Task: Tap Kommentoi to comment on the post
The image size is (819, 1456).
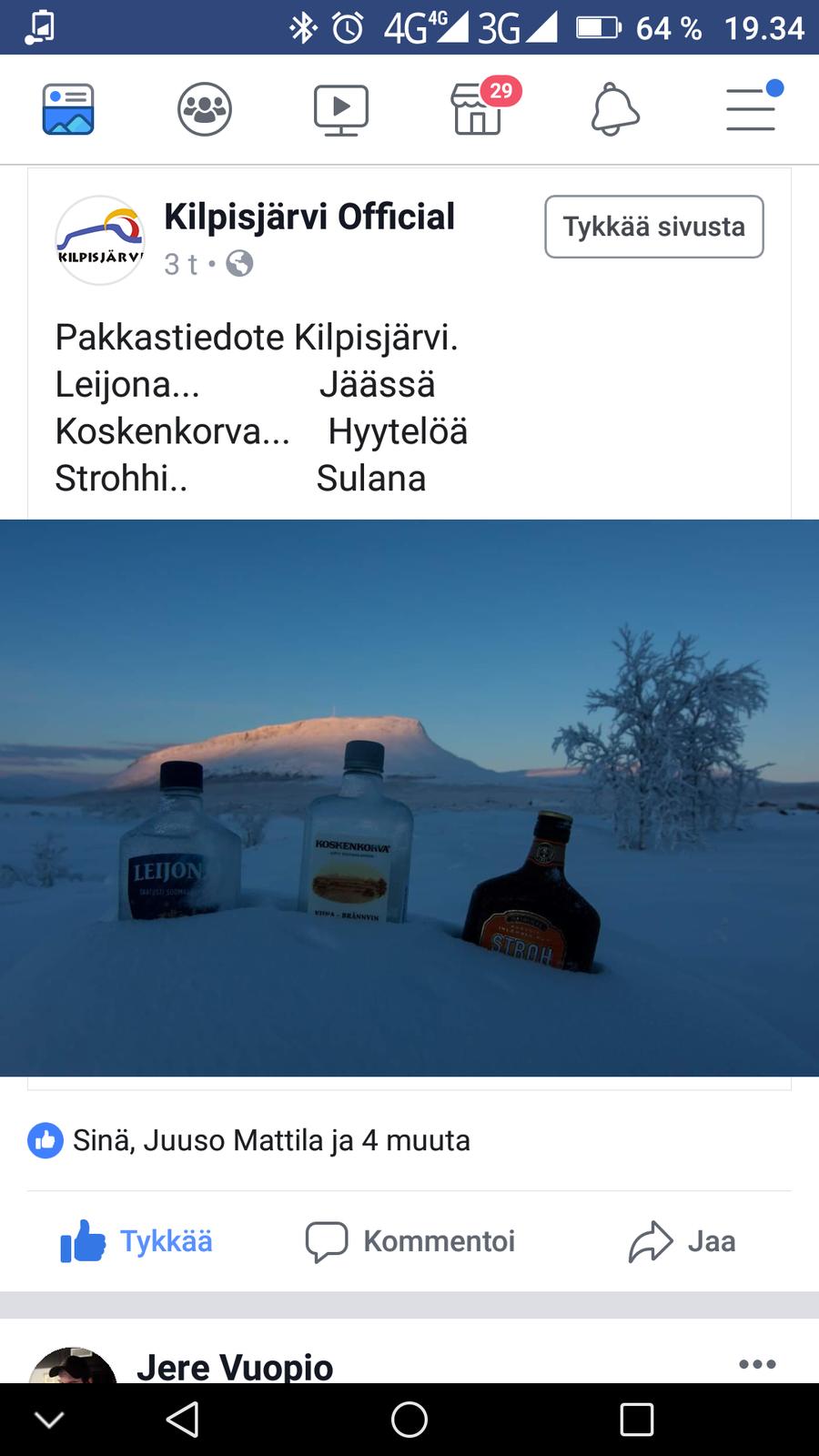Action: pyautogui.click(x=409, y=1241)
